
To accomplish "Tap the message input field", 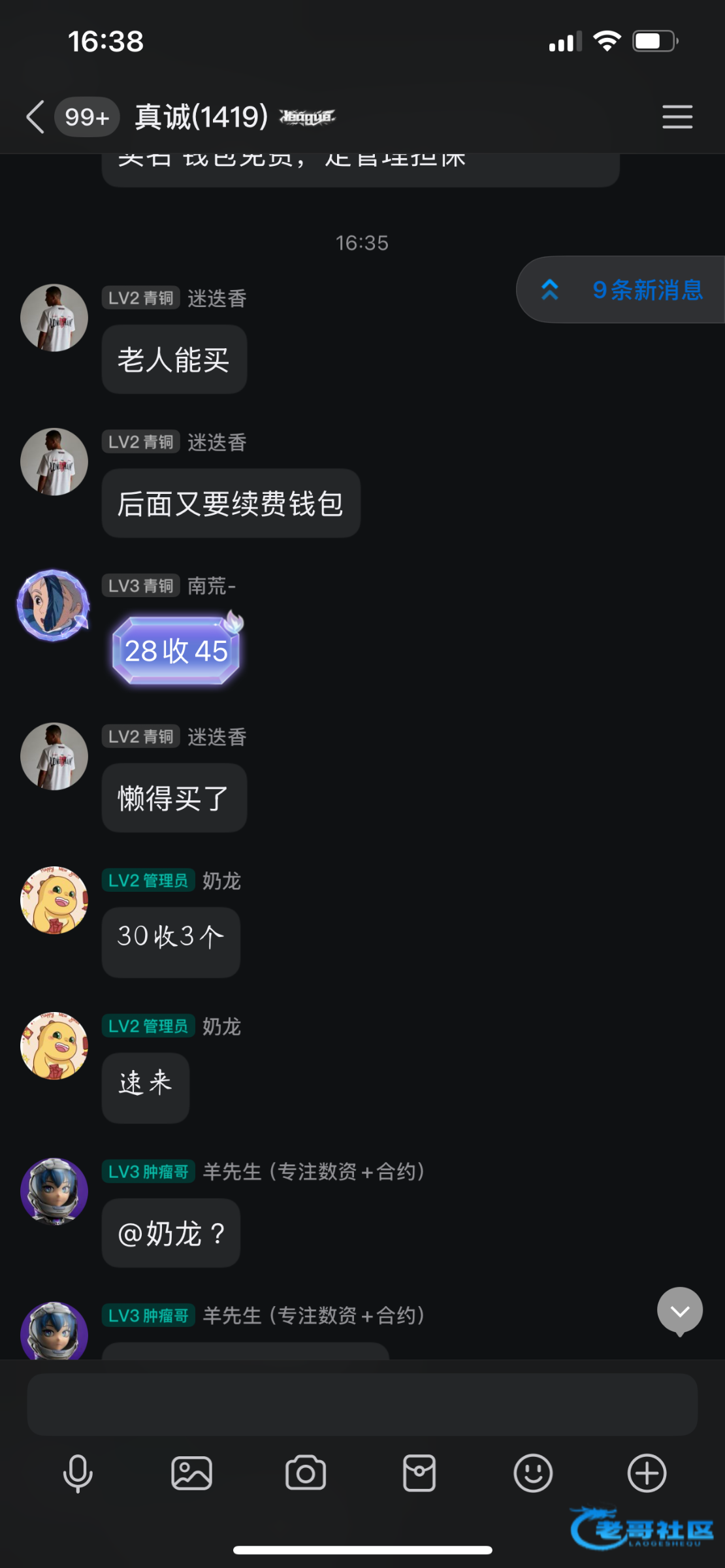I will coord(362,1404).
